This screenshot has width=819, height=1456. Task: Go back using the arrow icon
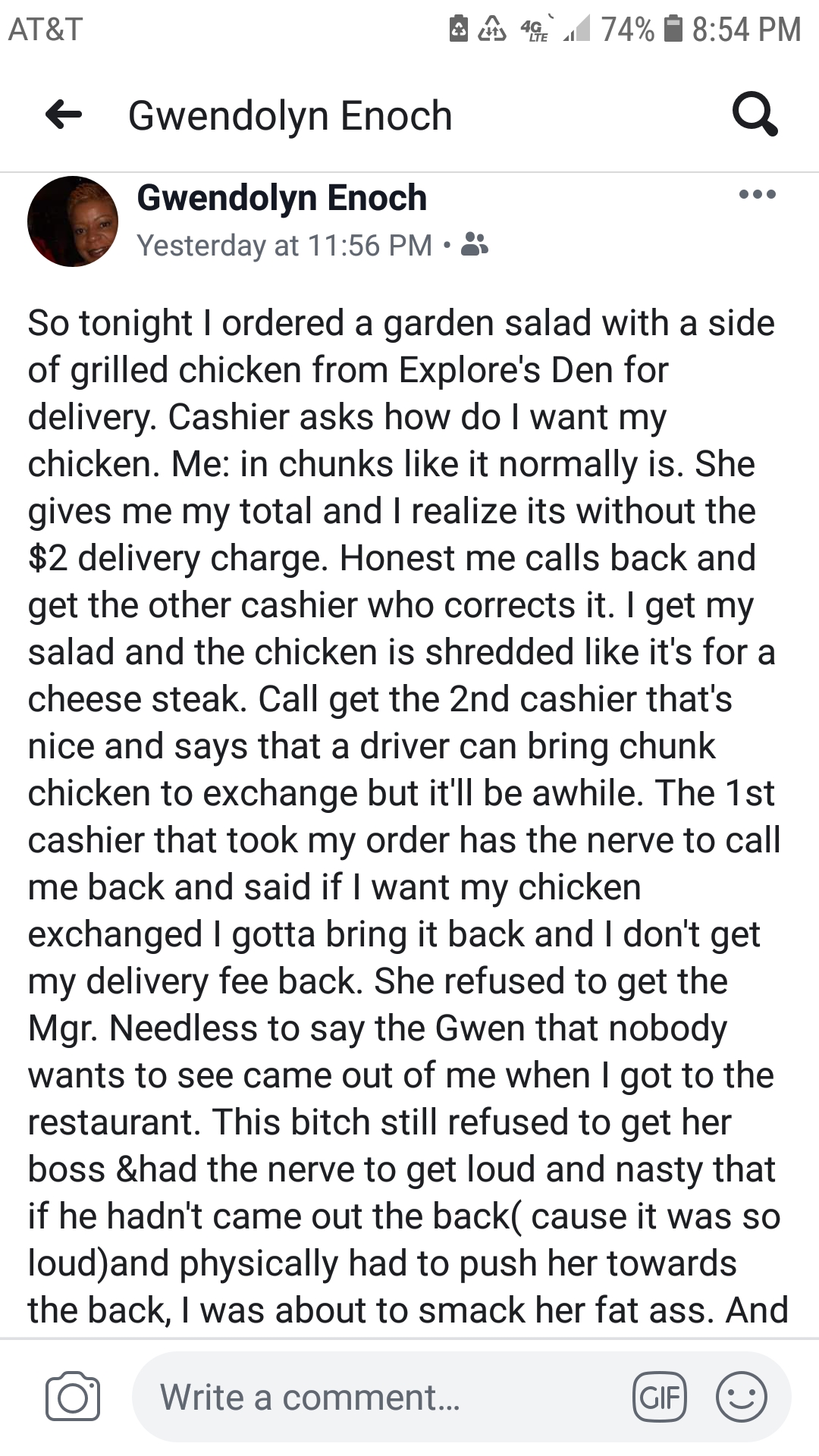[x=64, y=115]
